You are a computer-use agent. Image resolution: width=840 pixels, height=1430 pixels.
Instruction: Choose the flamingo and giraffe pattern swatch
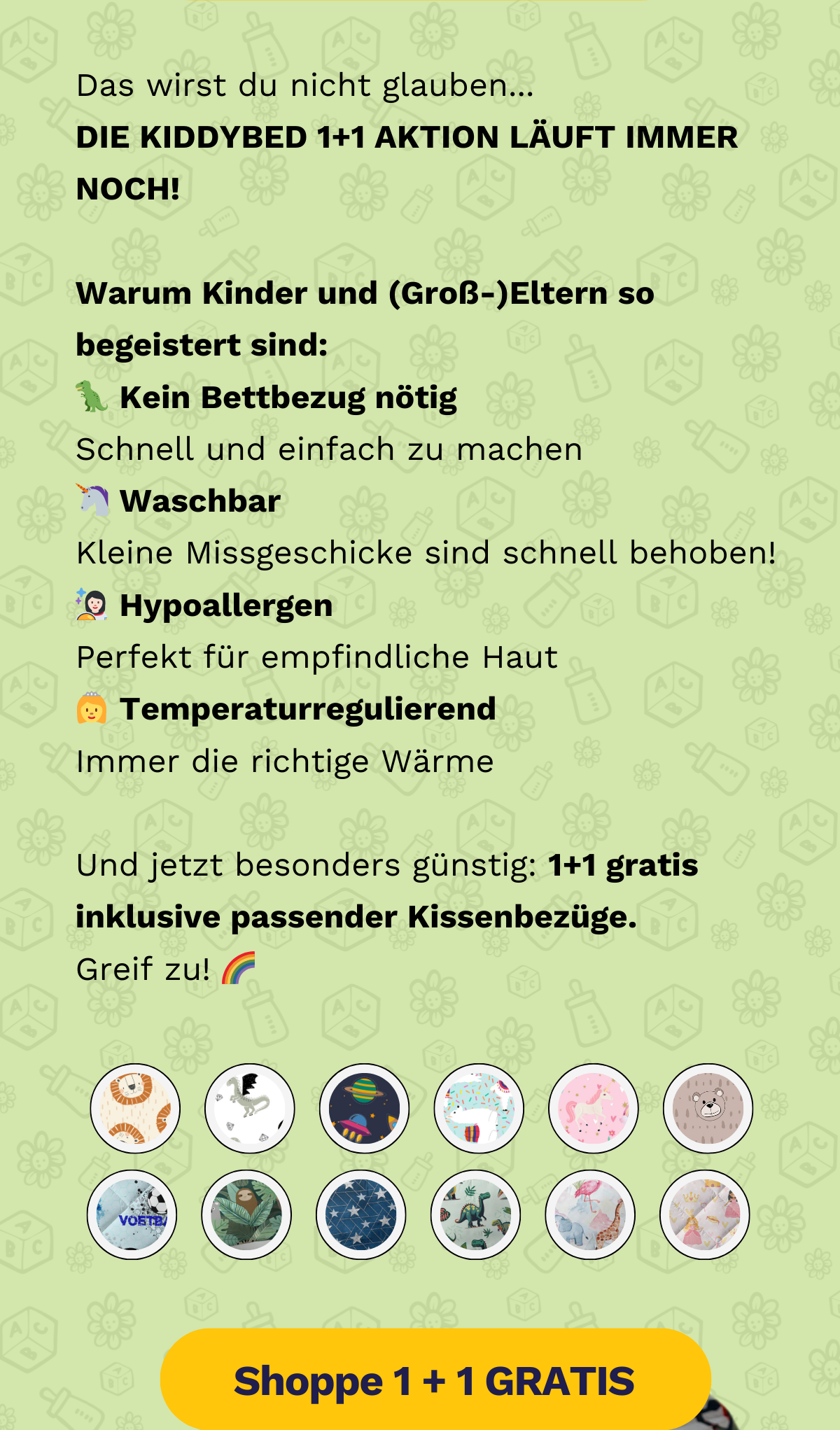(590, 1214)
